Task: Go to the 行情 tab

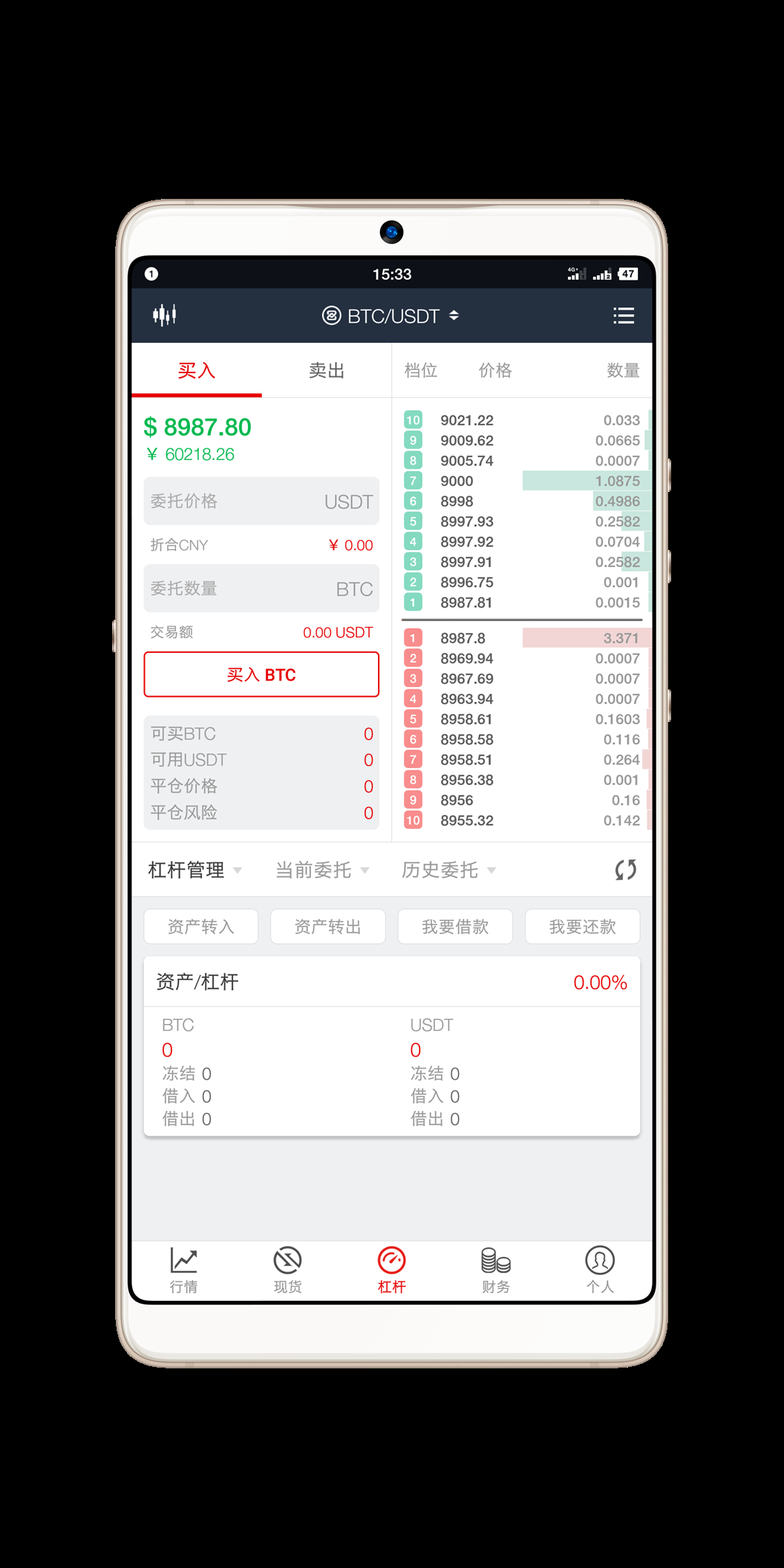Action: [x=183, y=1270]
